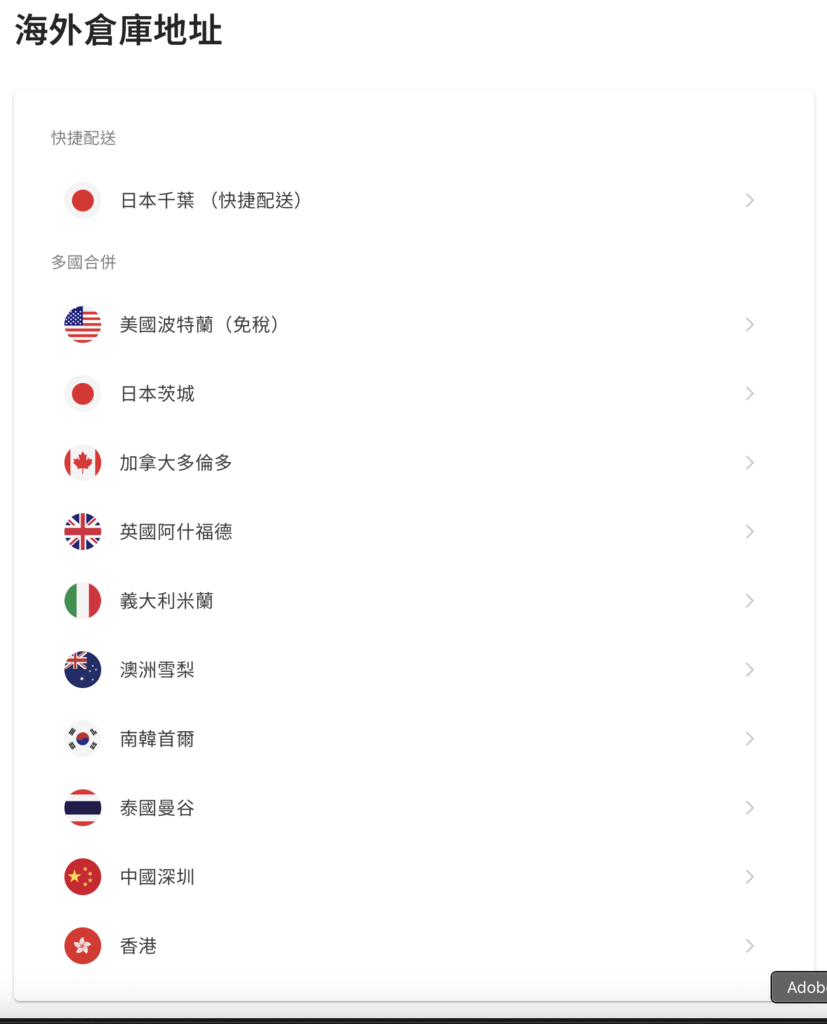Open 英國阿什福德 warehouse details
Image resolution: width=827 pixels, height=1024 pixels.
[176, 532]
